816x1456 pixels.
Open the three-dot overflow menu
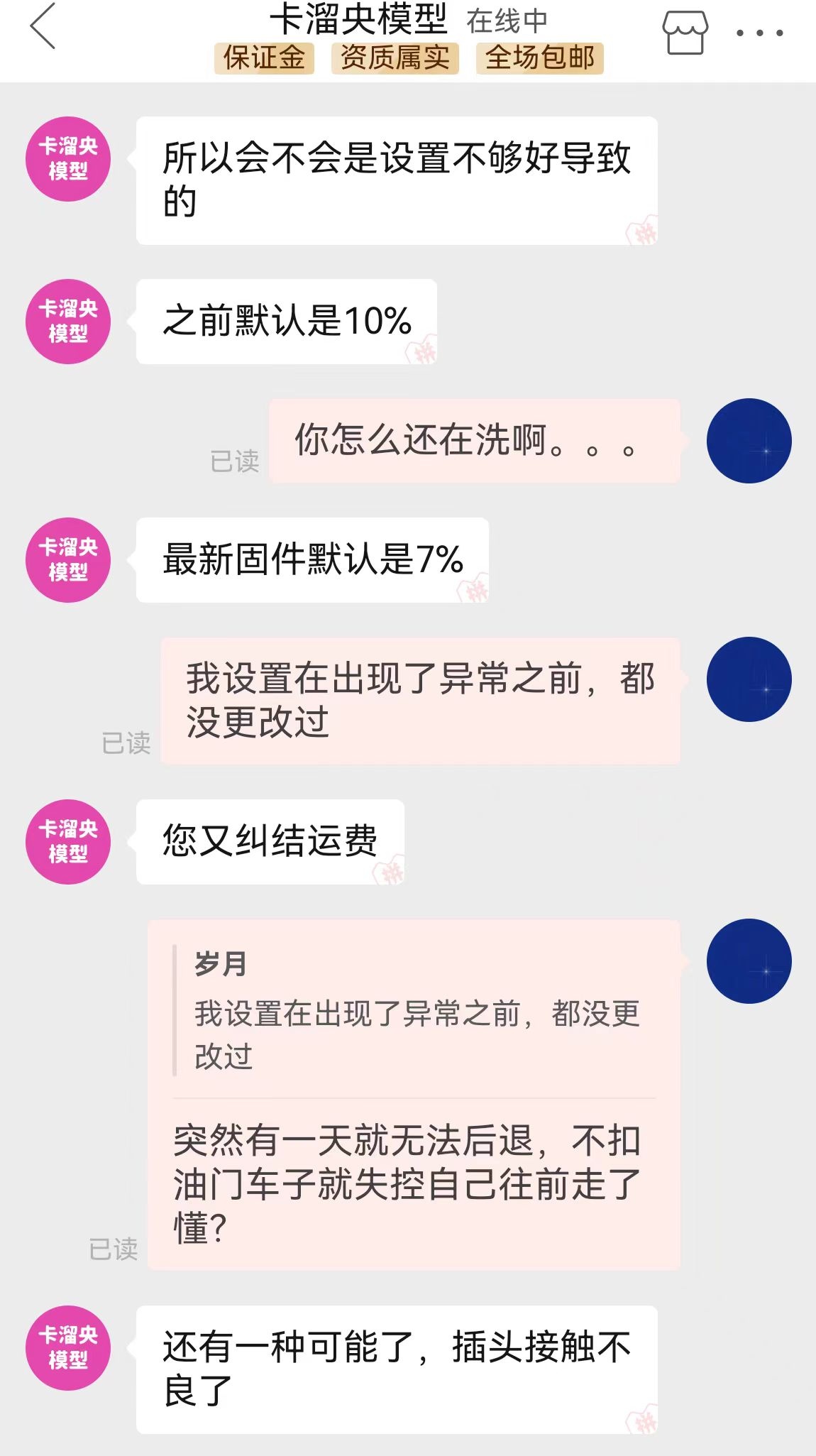point(759,33)
